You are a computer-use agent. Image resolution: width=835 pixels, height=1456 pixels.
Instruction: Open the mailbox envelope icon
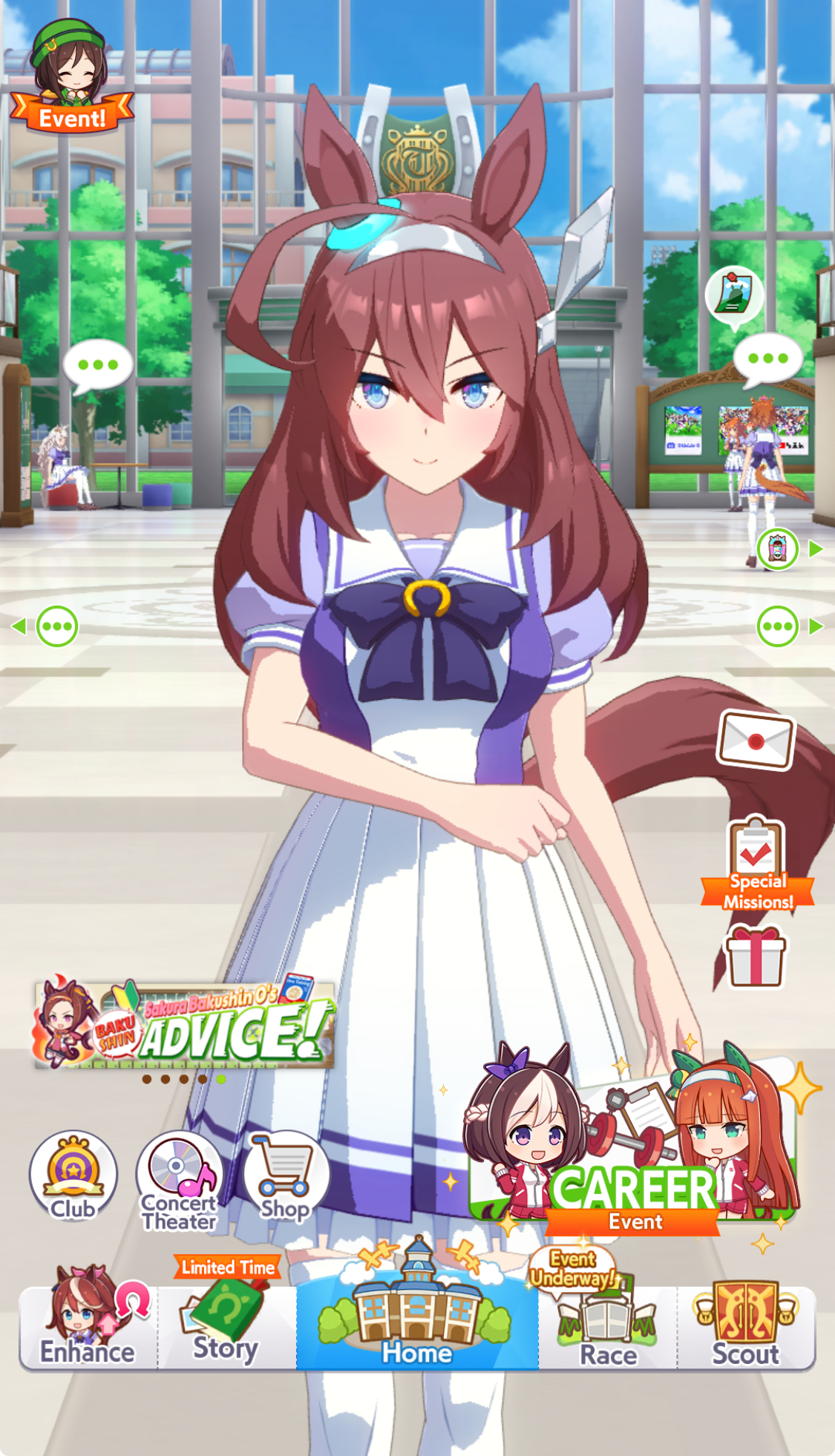click(756, 741)
